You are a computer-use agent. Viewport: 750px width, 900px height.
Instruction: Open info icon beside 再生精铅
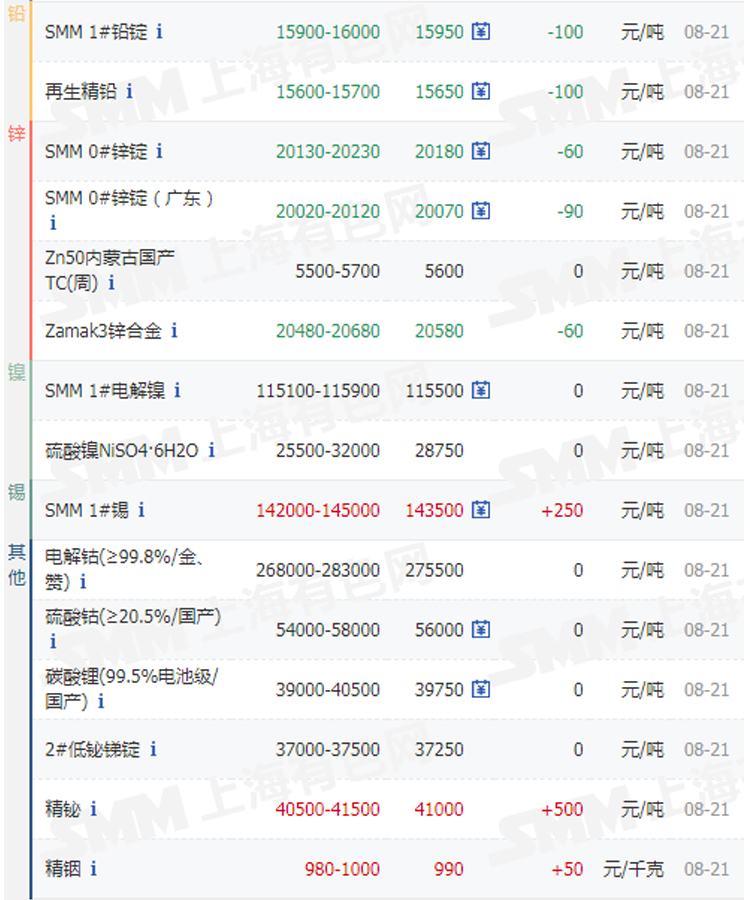[x=129, y=92]
